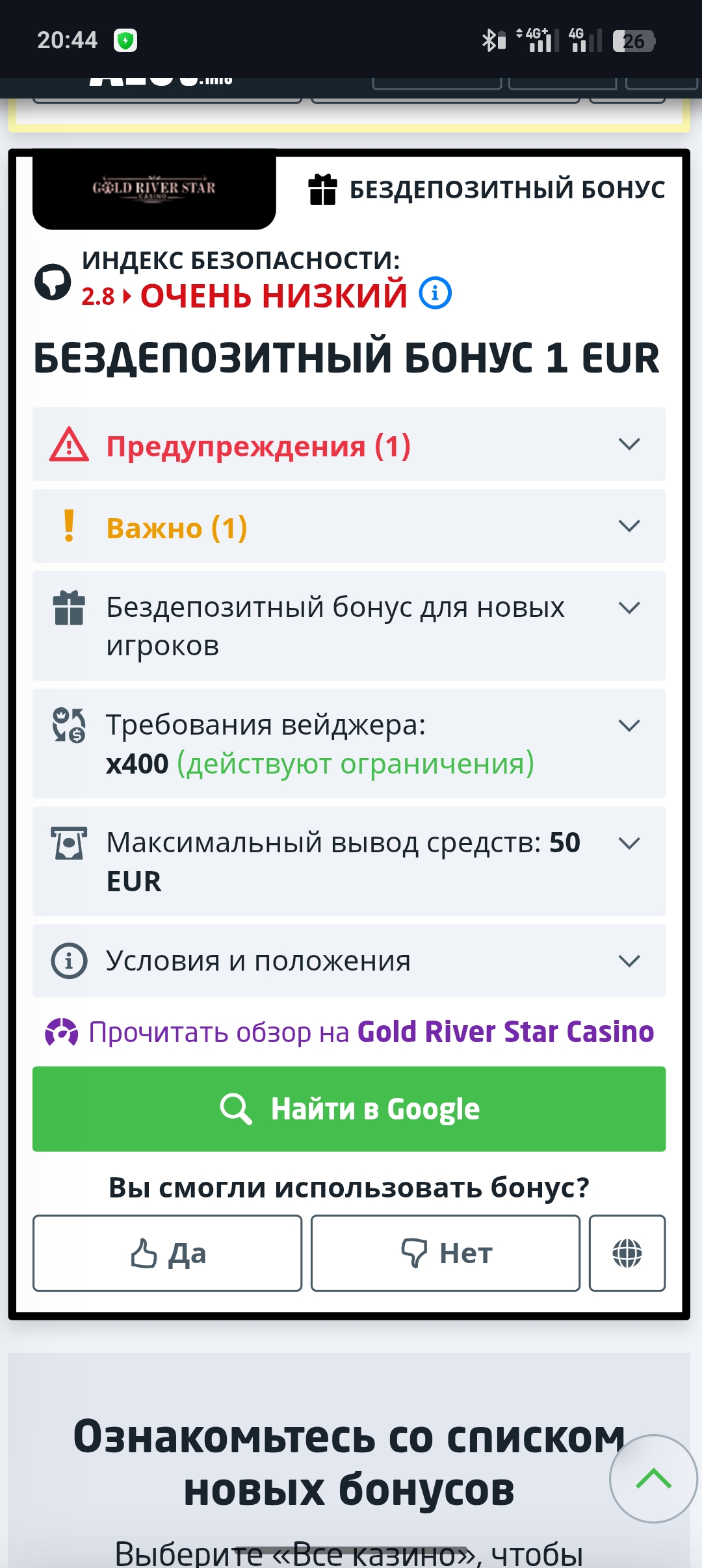Jump back to top with arrow button
This screenshot has height=1568, width=702.
pos(653,1478)
